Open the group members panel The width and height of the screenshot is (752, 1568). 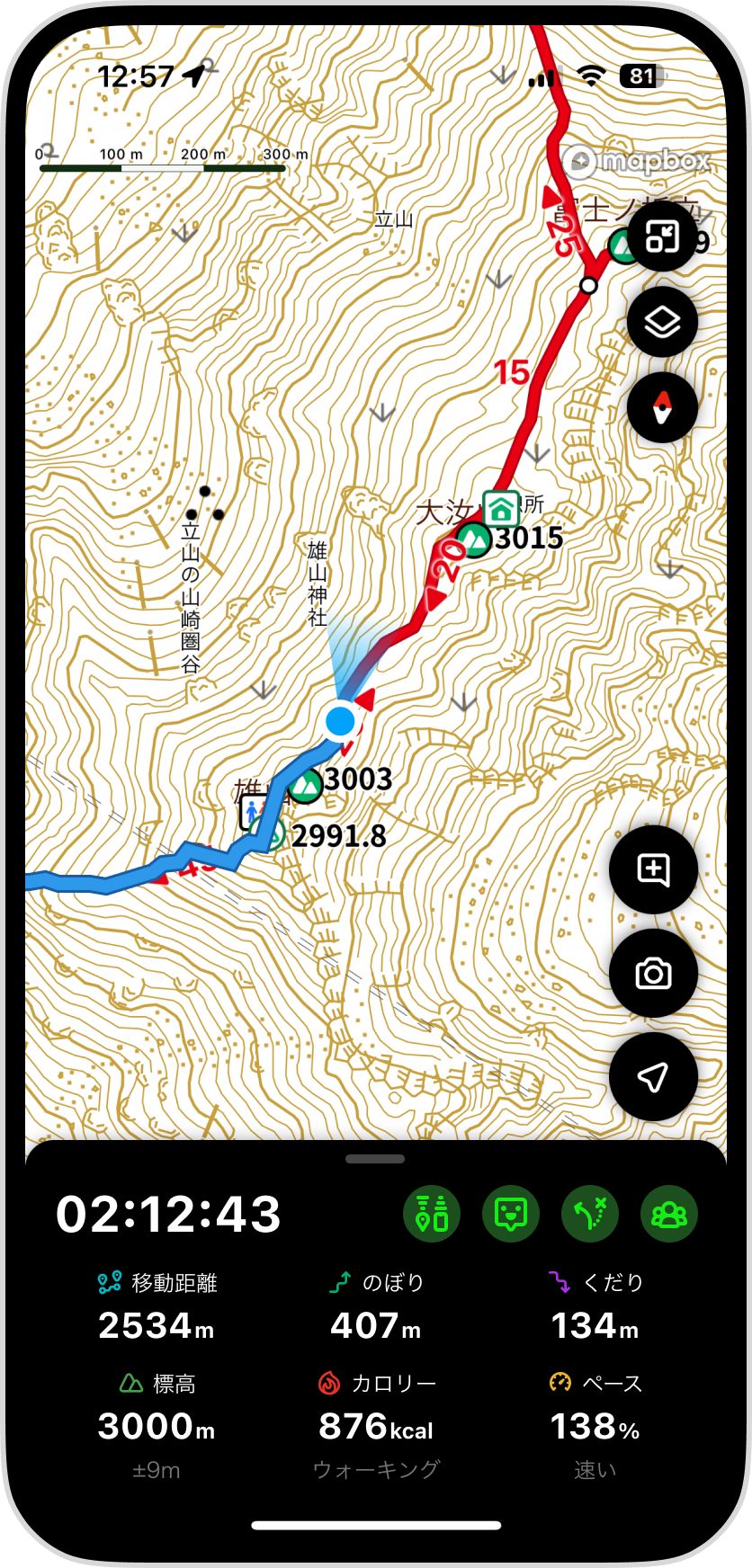click(668, 1213)
